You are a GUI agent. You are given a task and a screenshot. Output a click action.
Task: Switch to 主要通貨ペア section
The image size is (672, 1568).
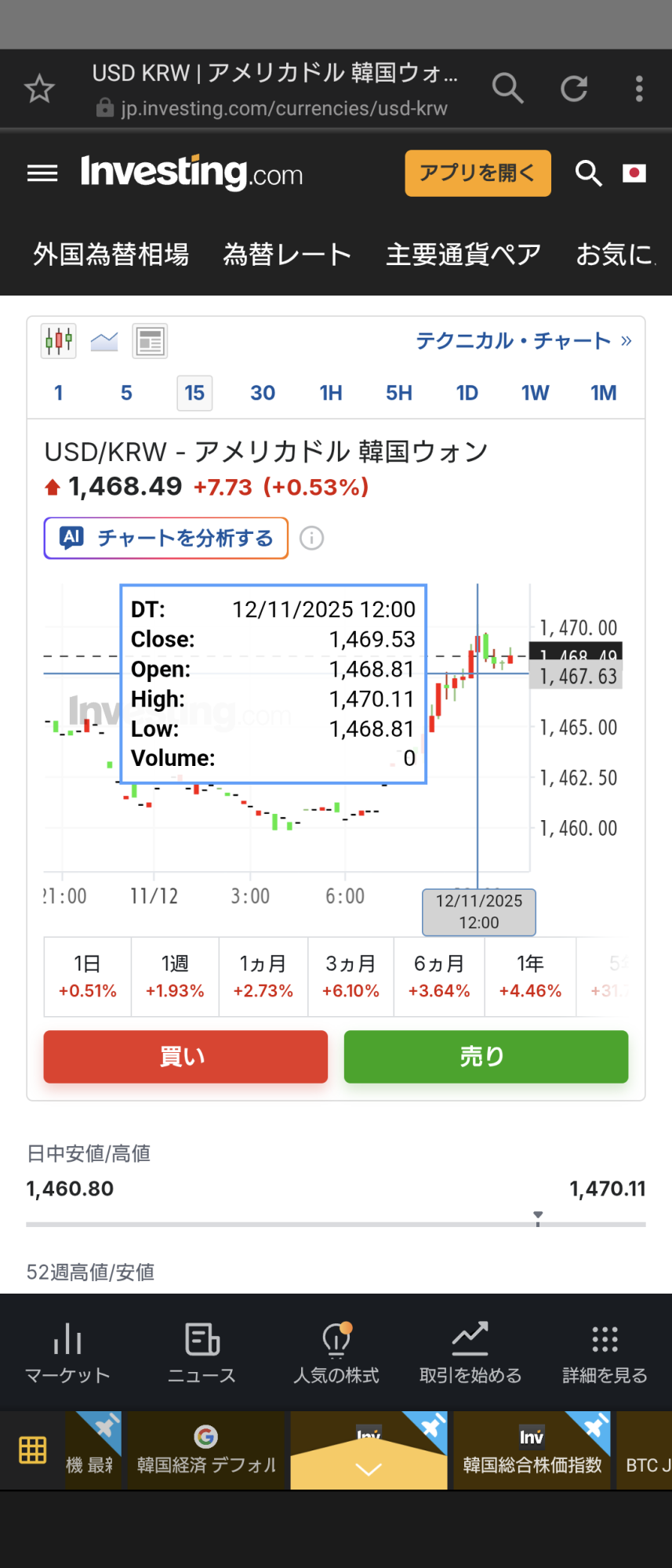pos(463,254)
